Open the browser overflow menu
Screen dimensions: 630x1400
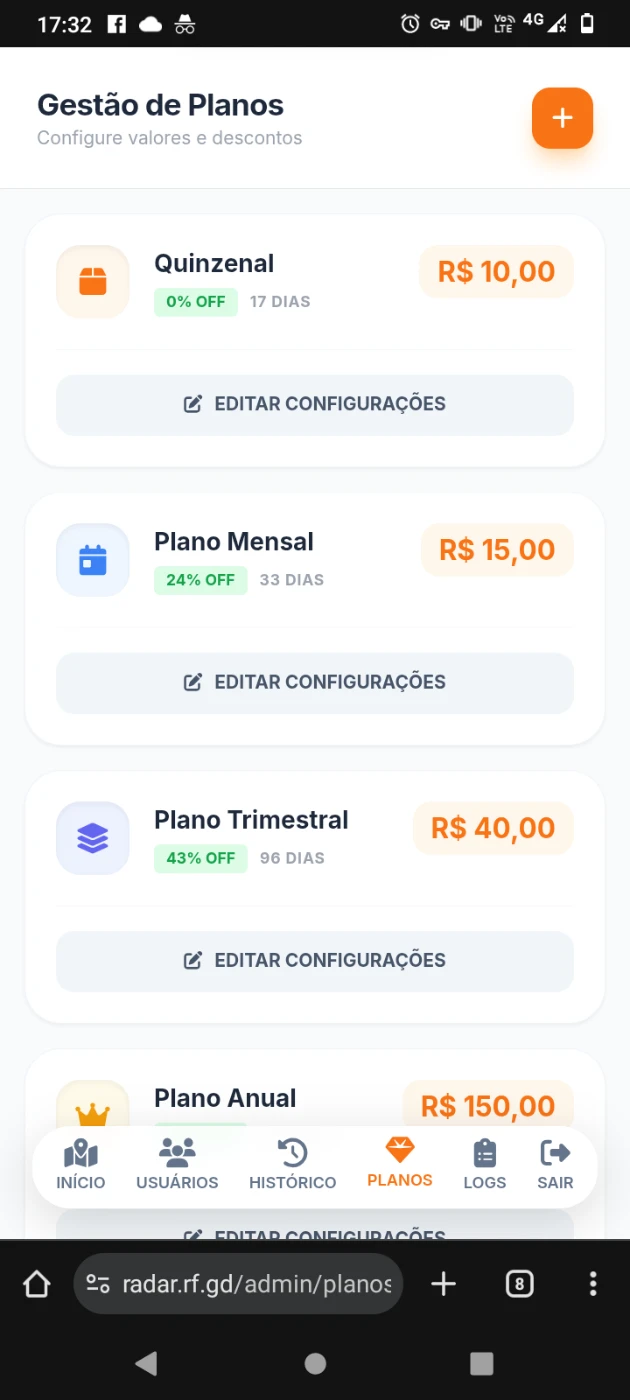(593, 1284)
